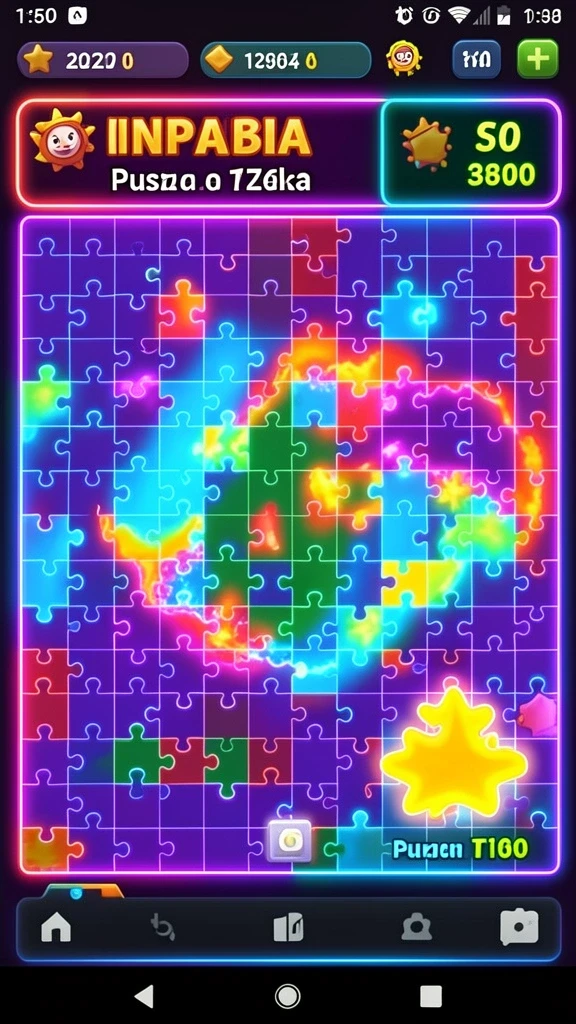Tap the green plus button
This screenshot has width=576, height=1024.
[537, 59]
